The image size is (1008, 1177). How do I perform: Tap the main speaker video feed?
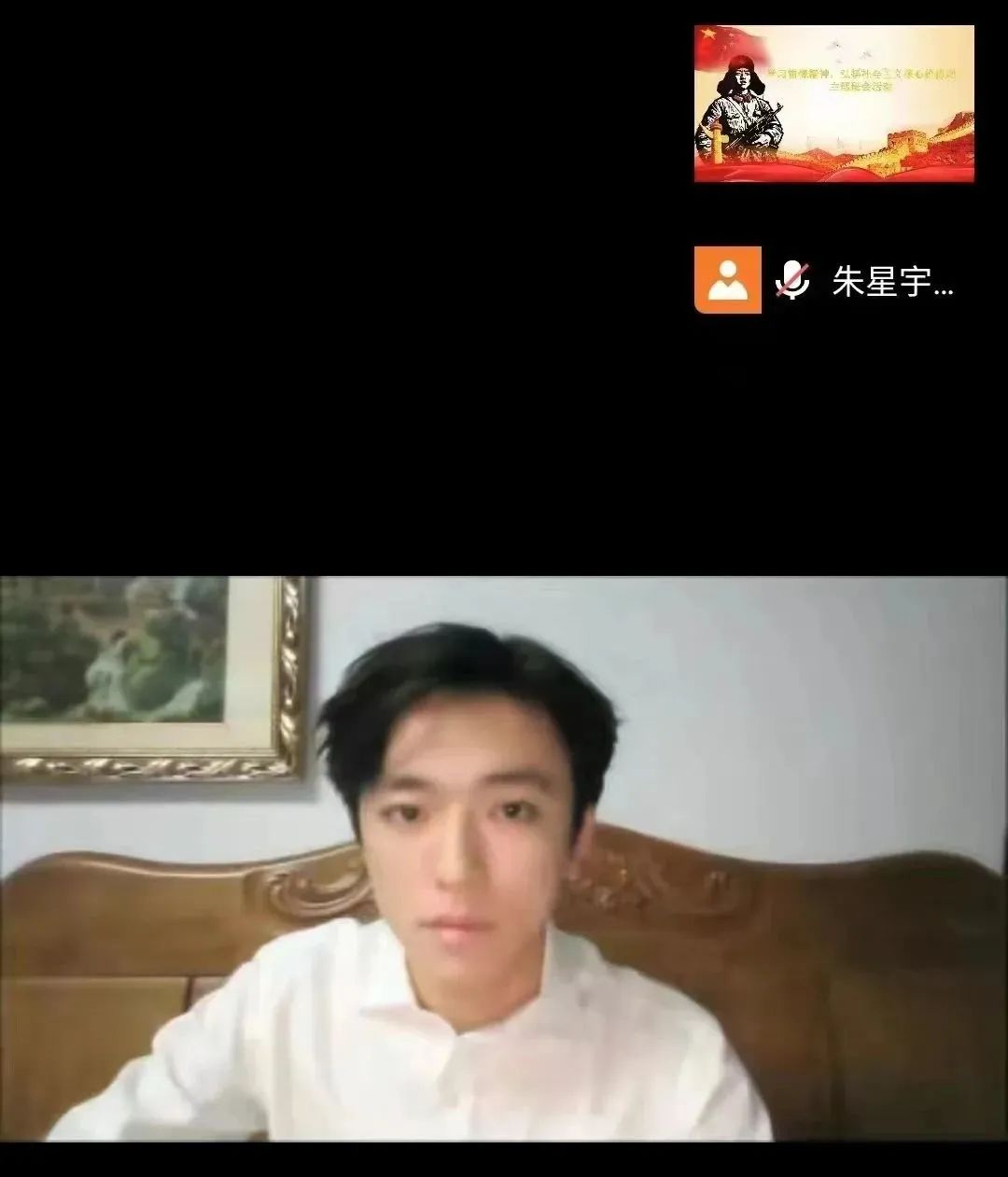504,859
